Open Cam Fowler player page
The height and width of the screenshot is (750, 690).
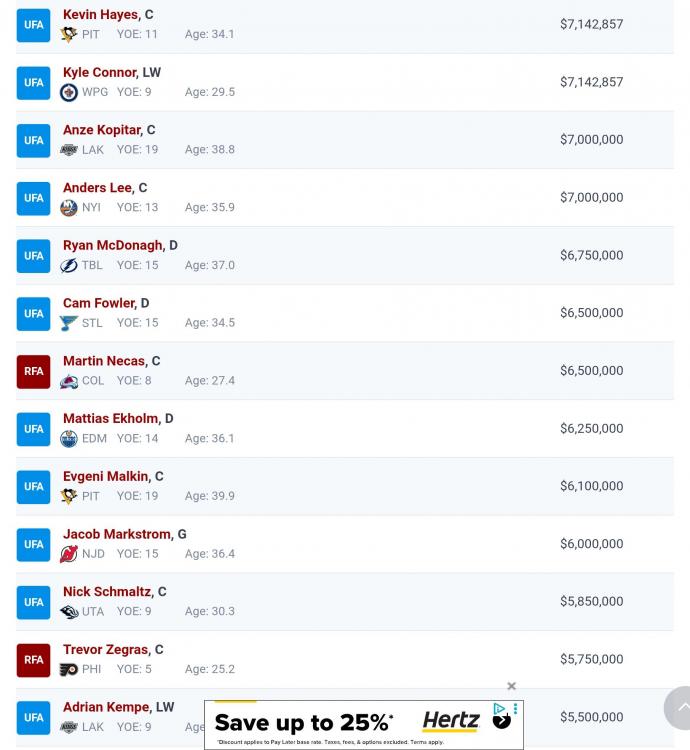98,303
